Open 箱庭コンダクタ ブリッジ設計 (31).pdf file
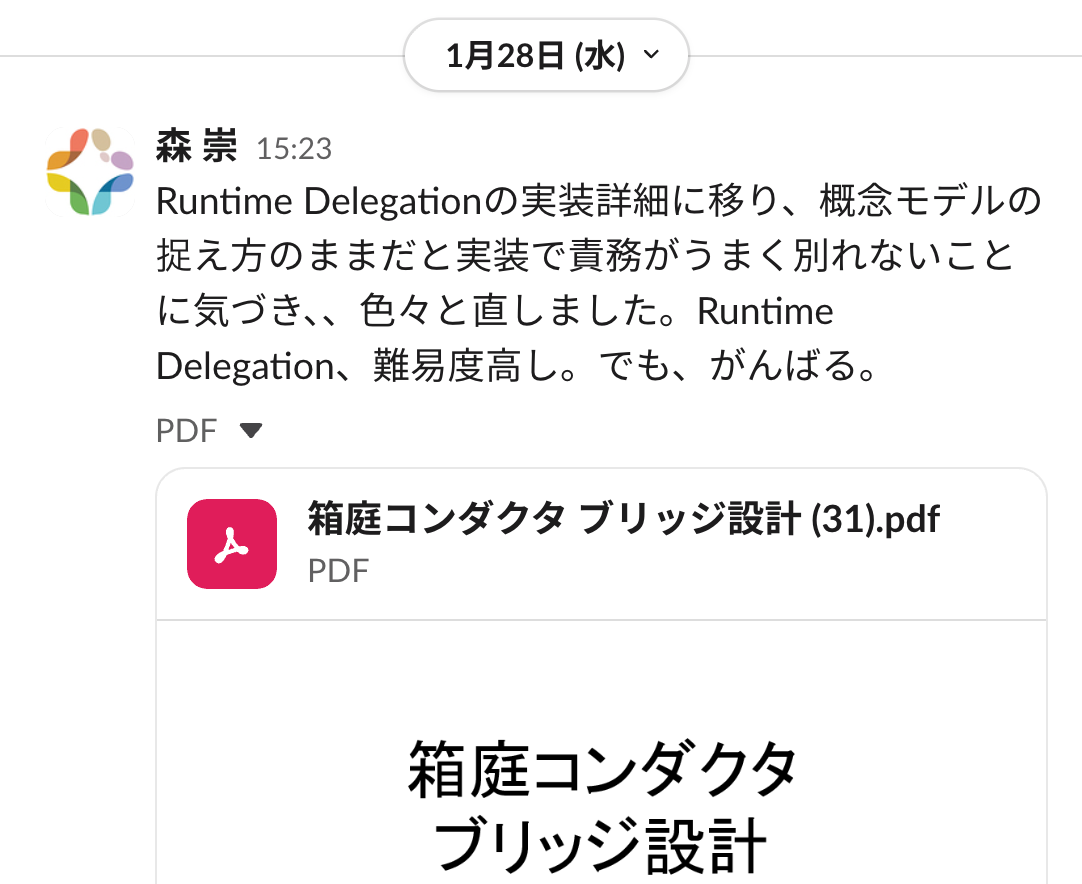The width and height of the screenshot is (1082, 884). 624,520
